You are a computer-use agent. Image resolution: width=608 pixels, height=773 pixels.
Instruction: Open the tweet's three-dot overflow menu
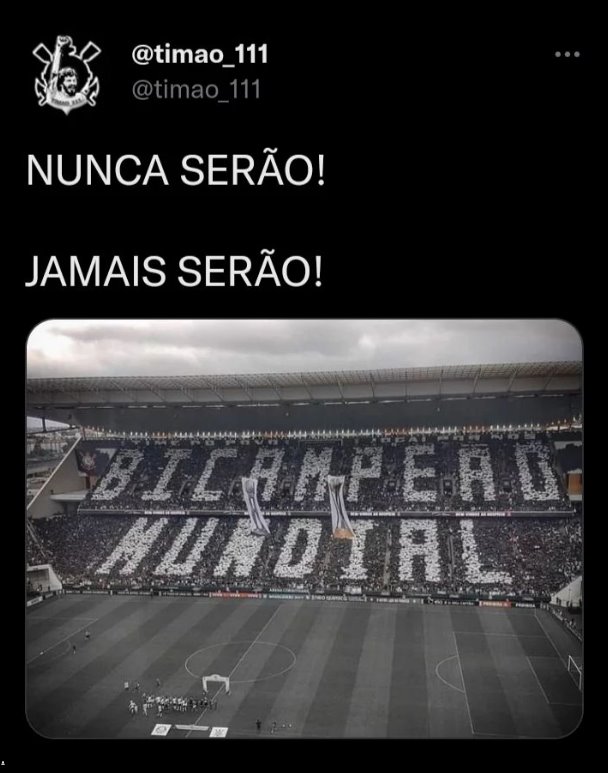tap(567, 54)
